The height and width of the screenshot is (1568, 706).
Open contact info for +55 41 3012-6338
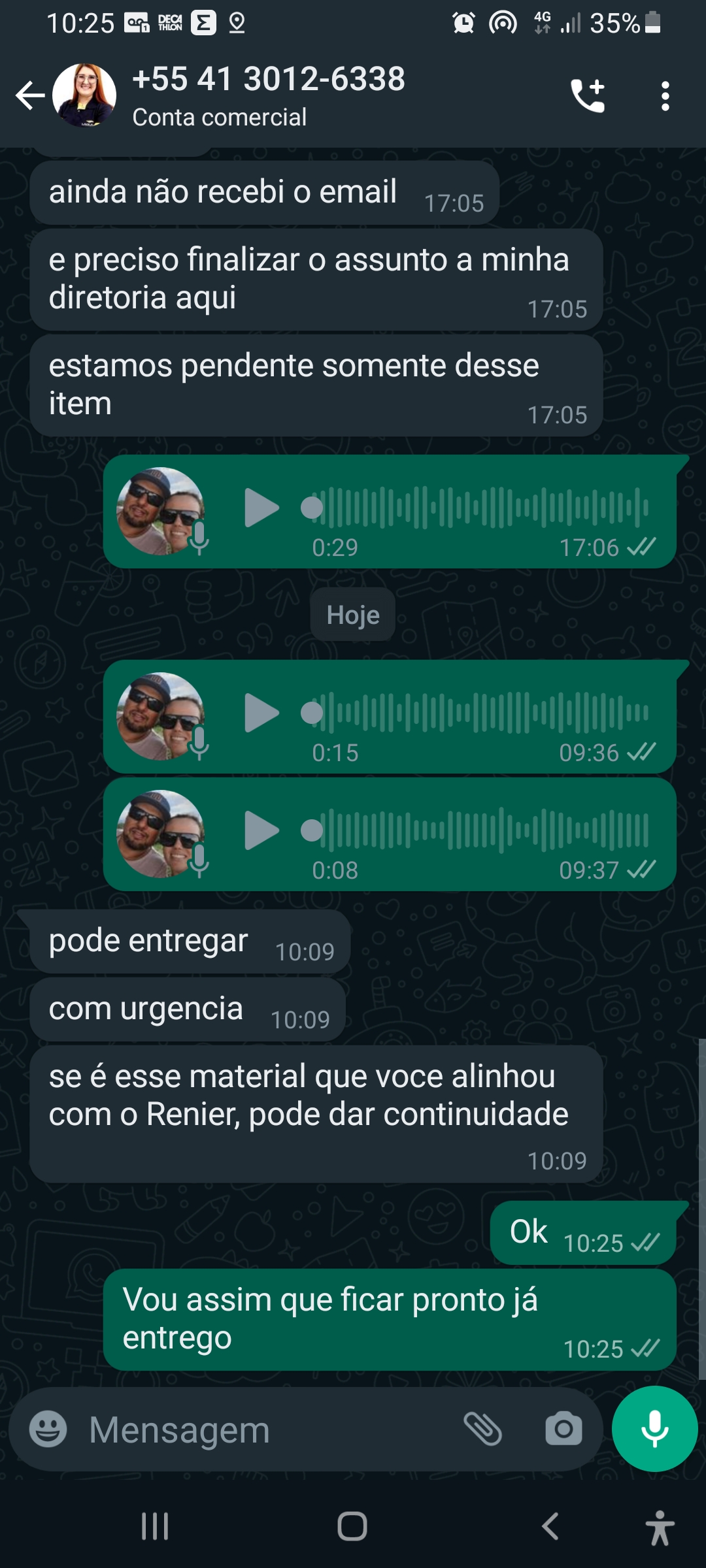[268, 95]
